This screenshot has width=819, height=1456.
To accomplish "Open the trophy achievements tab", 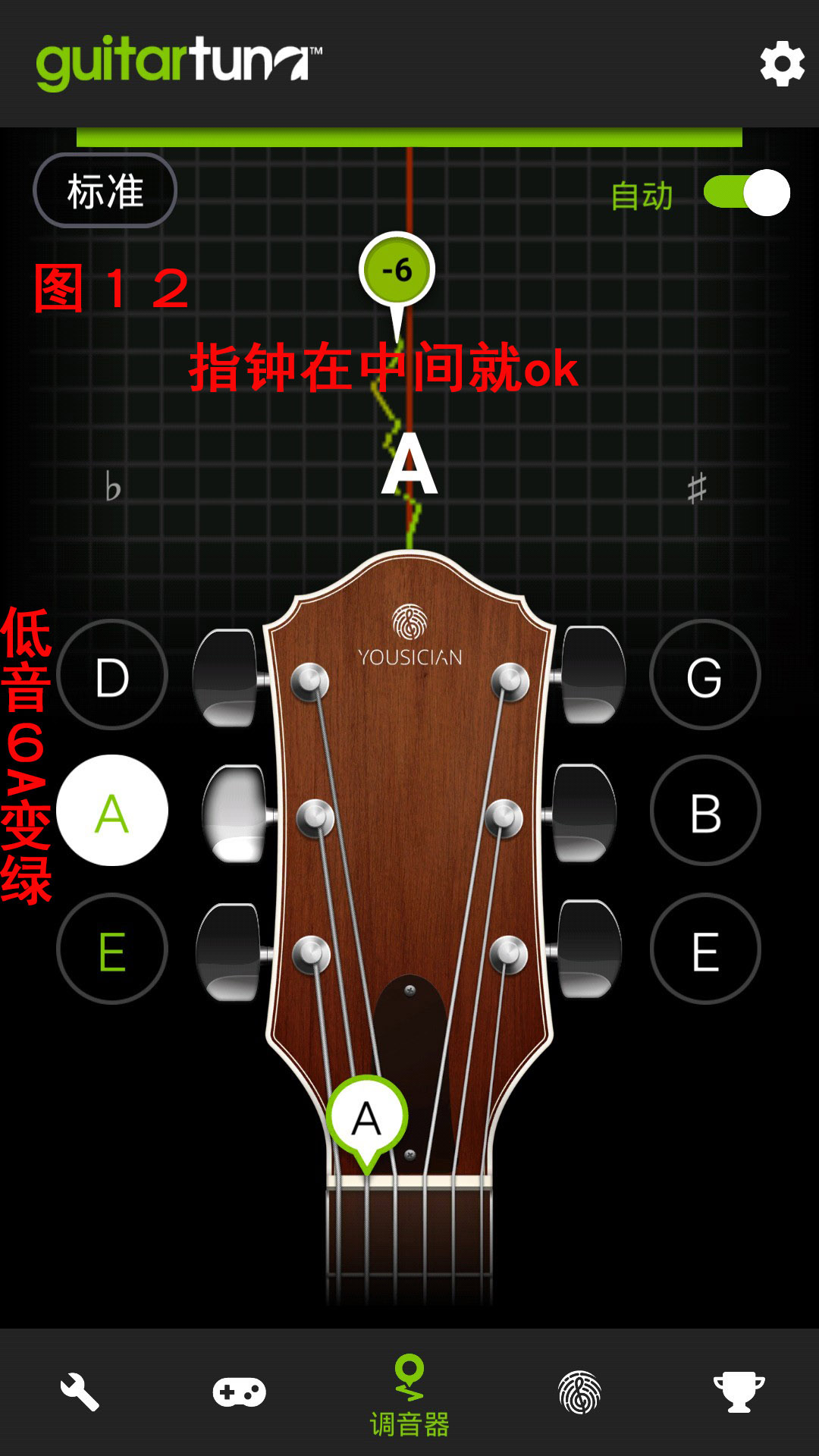I will (x=739, y=1392).
